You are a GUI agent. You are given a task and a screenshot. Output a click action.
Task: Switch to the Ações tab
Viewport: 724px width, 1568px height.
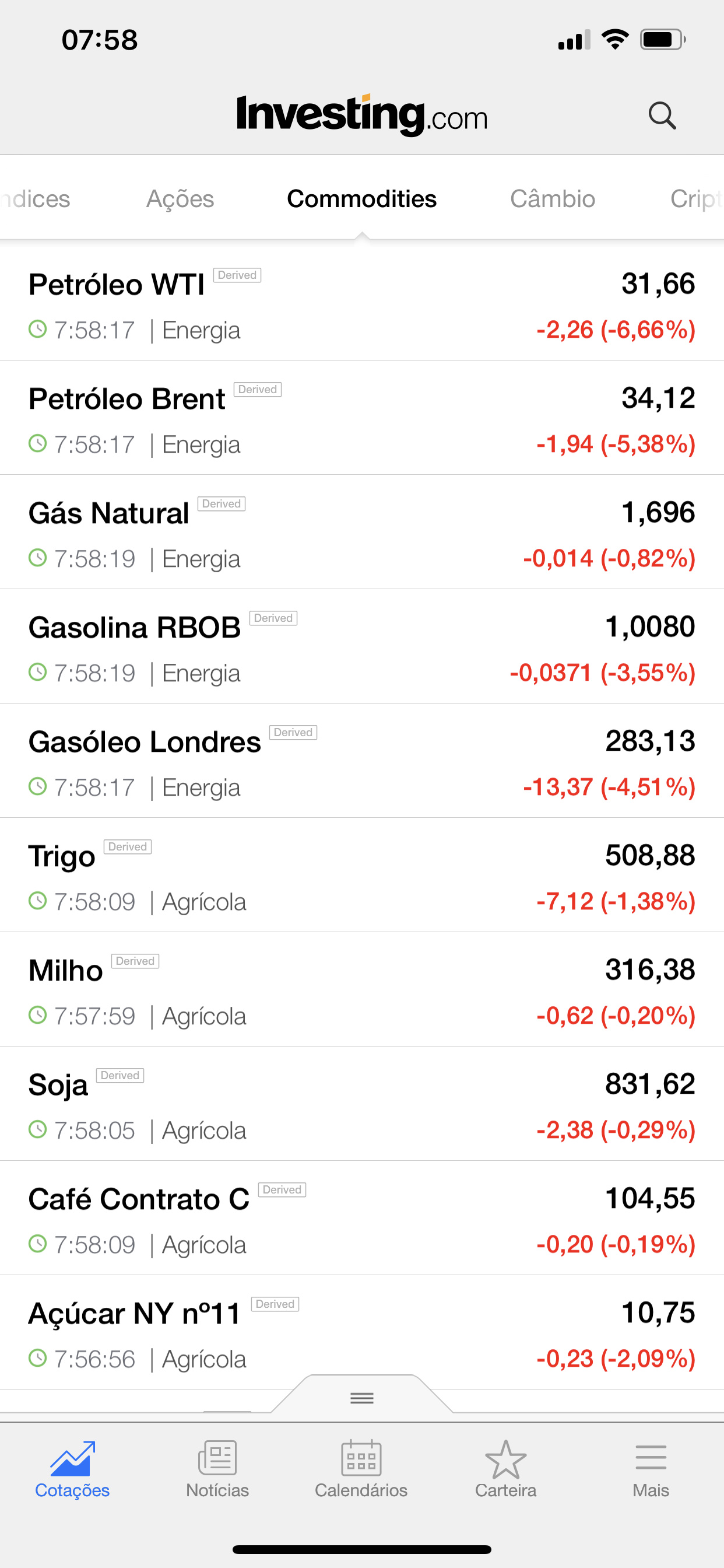pos(180,199)
